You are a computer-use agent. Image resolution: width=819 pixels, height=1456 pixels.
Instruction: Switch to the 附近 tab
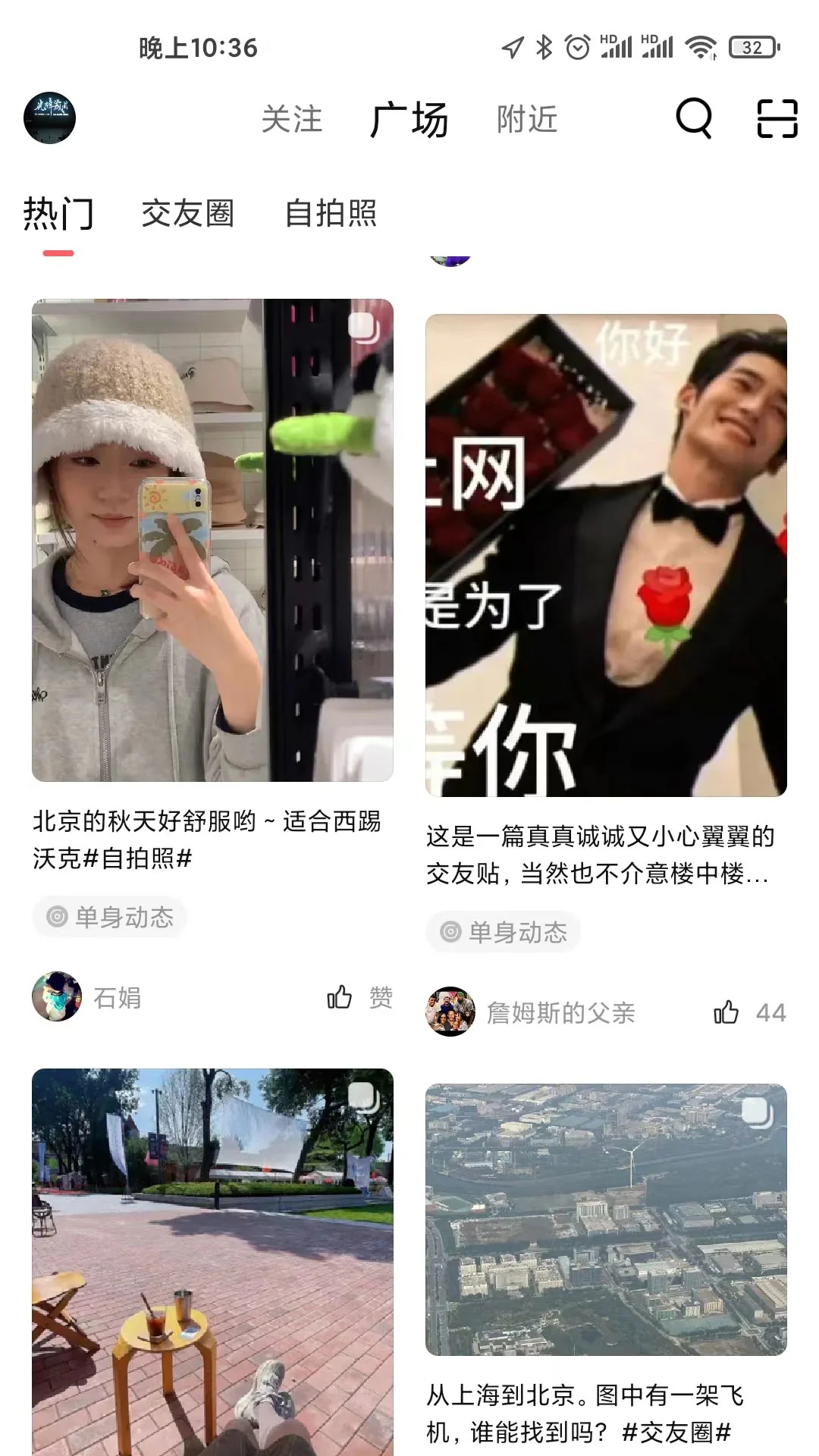(527, 120)
